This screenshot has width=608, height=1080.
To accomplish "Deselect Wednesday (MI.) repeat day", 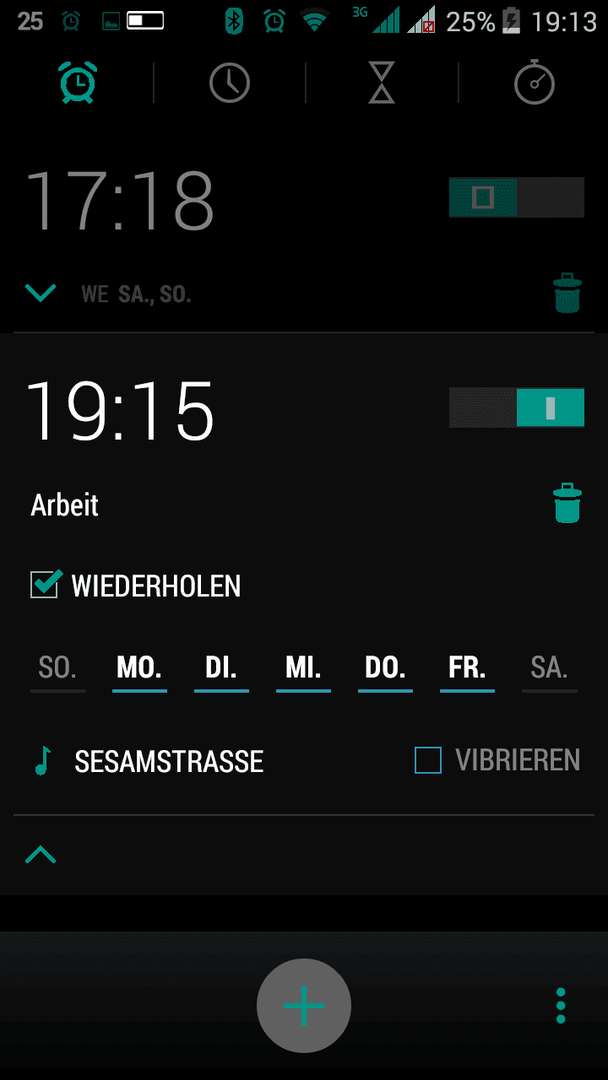I will tap(303, 668).
